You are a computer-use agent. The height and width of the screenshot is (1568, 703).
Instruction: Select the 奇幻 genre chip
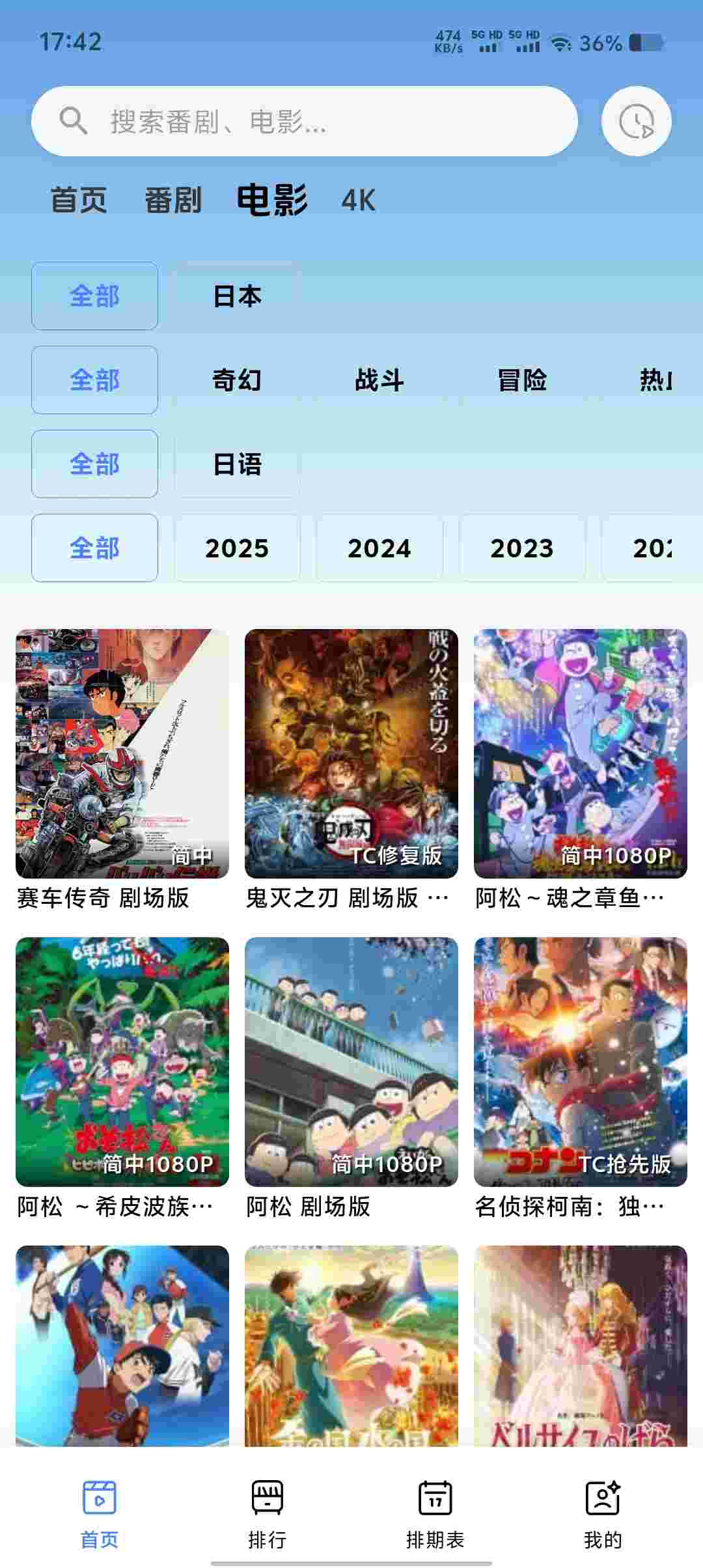point(237,380)
